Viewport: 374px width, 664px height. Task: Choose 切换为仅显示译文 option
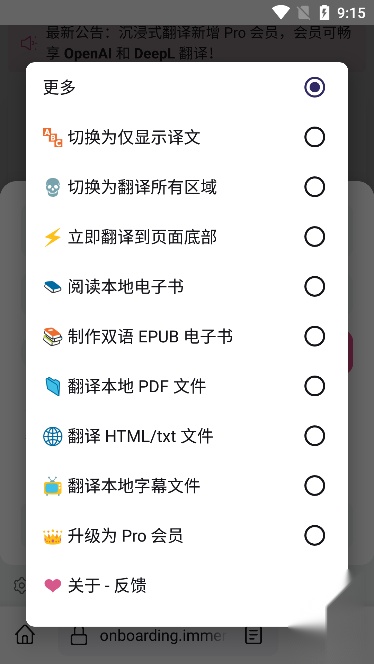[187, 137]
